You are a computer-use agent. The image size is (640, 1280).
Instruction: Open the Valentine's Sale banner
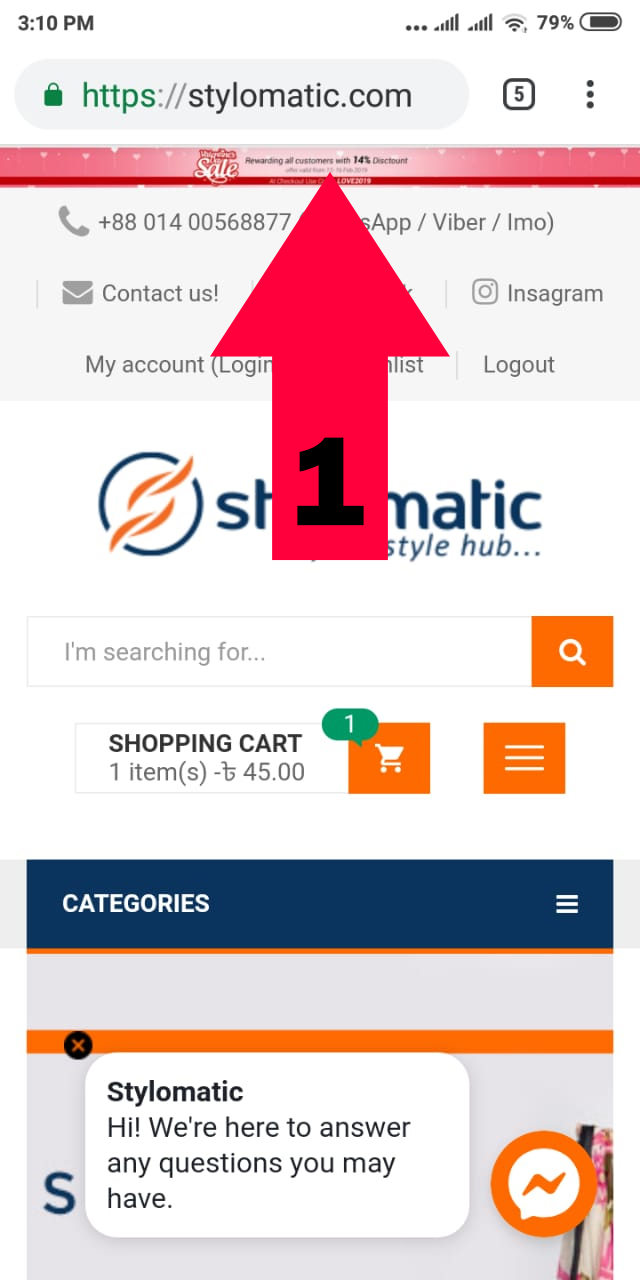(x=320, y=166)
